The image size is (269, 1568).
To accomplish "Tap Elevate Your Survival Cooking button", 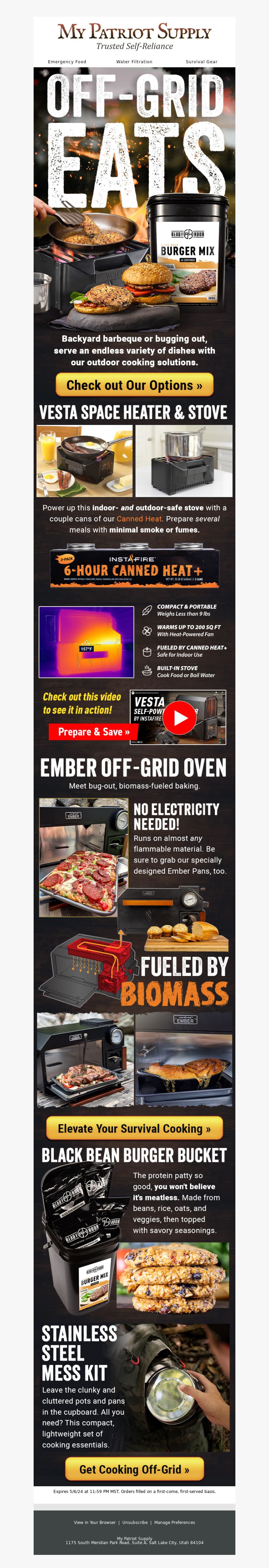I will [x=134, y=1129].
